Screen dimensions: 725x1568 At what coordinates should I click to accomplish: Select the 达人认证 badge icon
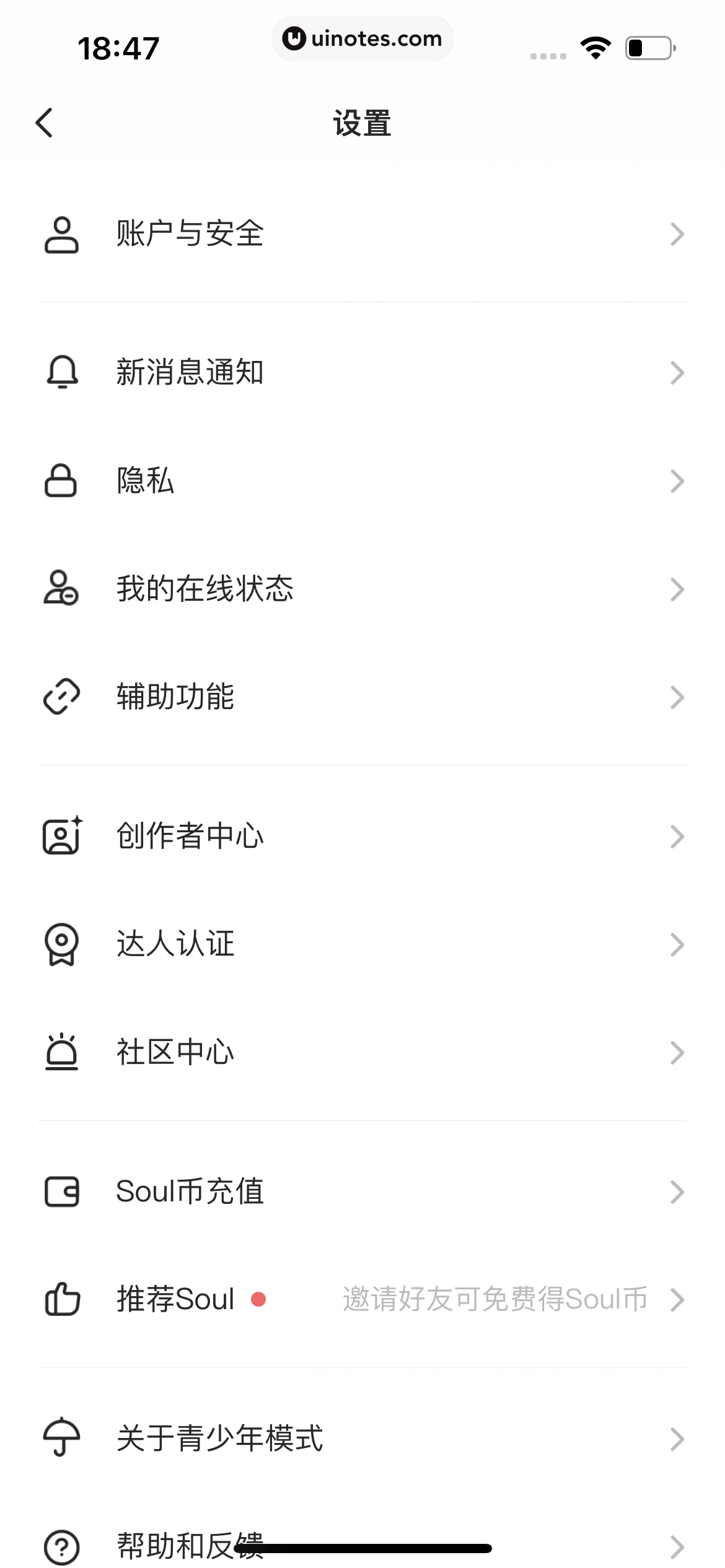pyautogui.click(x=61, y=944)
